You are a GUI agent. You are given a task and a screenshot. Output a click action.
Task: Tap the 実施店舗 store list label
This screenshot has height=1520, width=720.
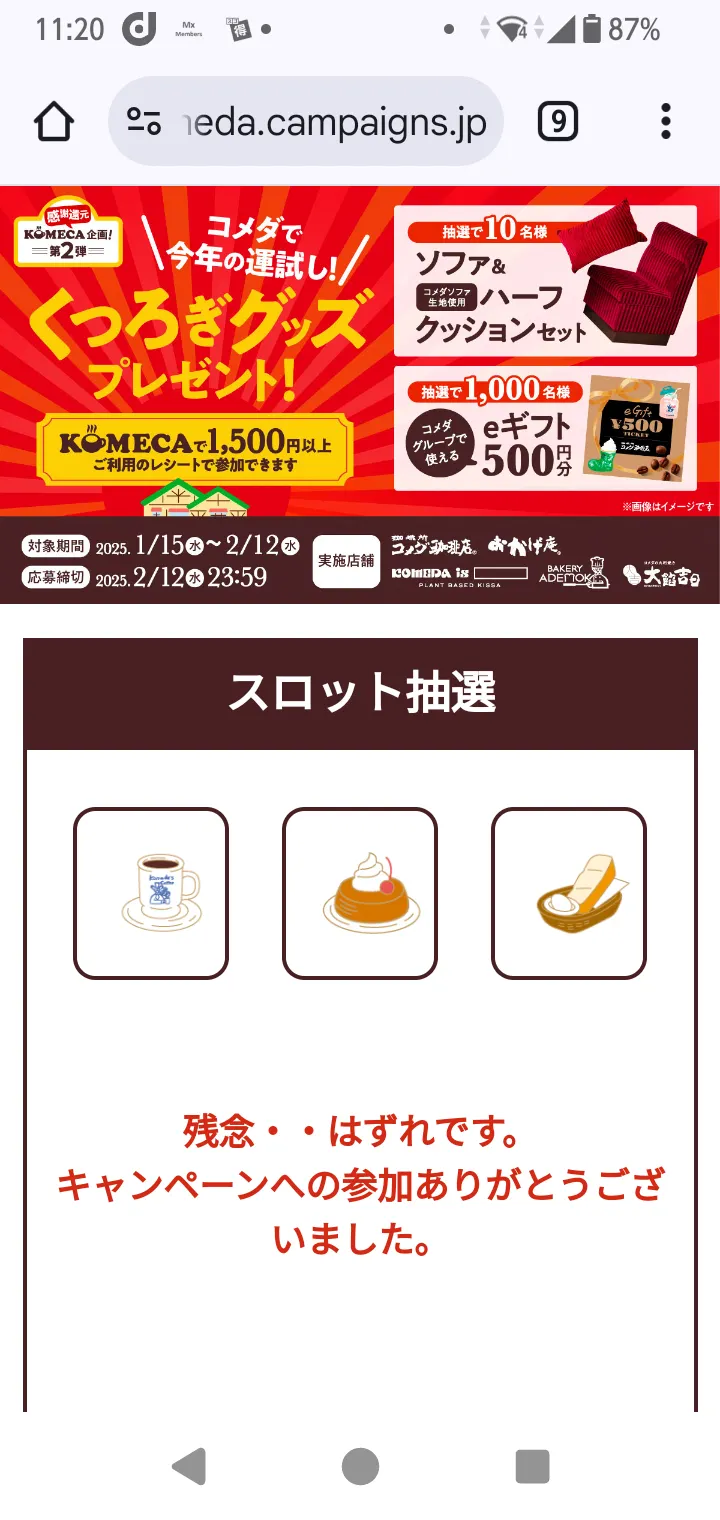[x=345, y=563]
